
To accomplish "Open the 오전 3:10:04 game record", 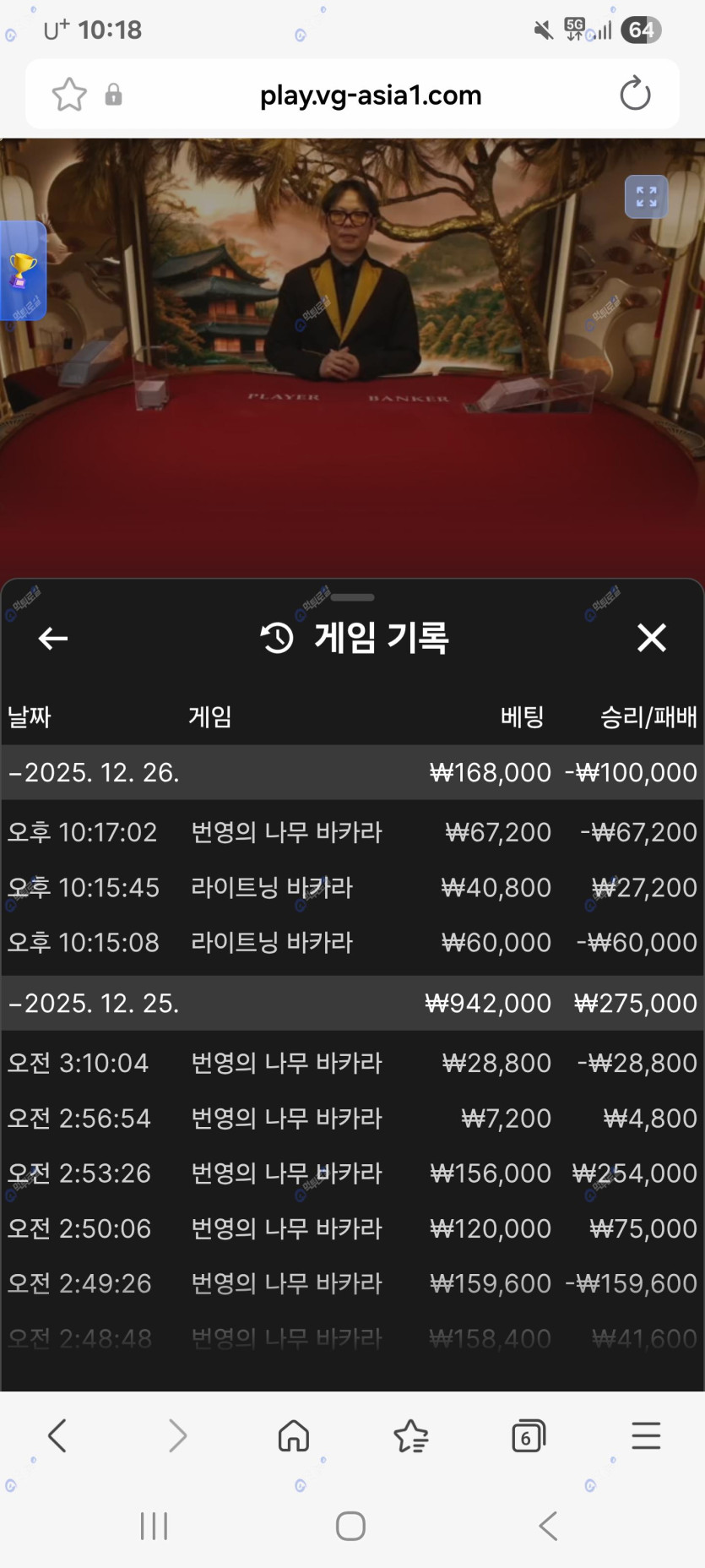I will point(352,1063).
